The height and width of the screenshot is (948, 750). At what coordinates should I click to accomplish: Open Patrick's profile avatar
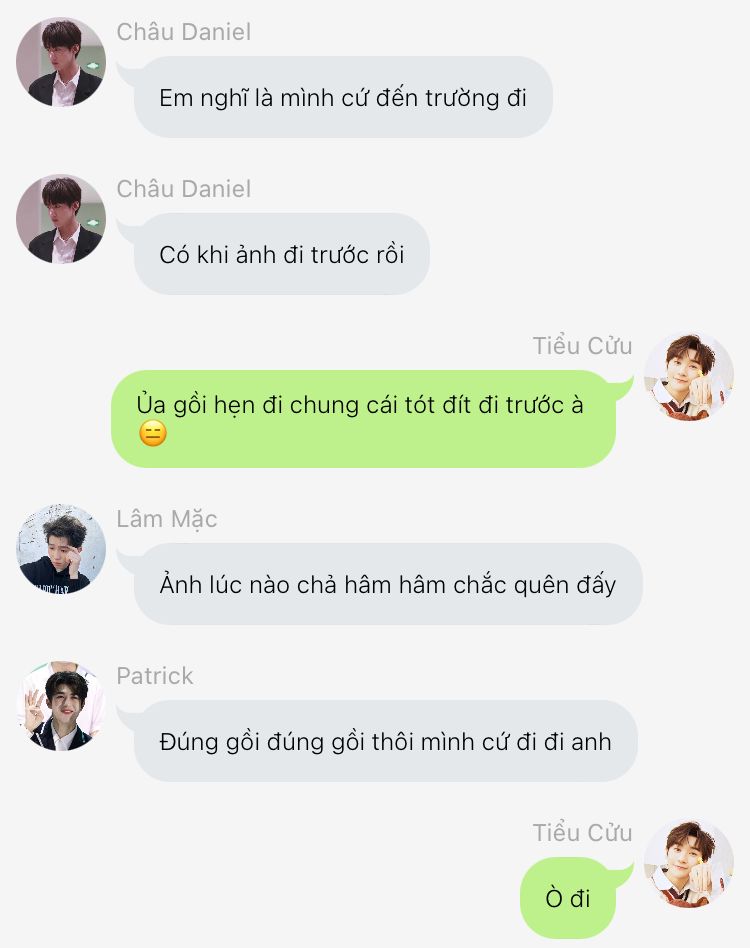coord(61,706)
